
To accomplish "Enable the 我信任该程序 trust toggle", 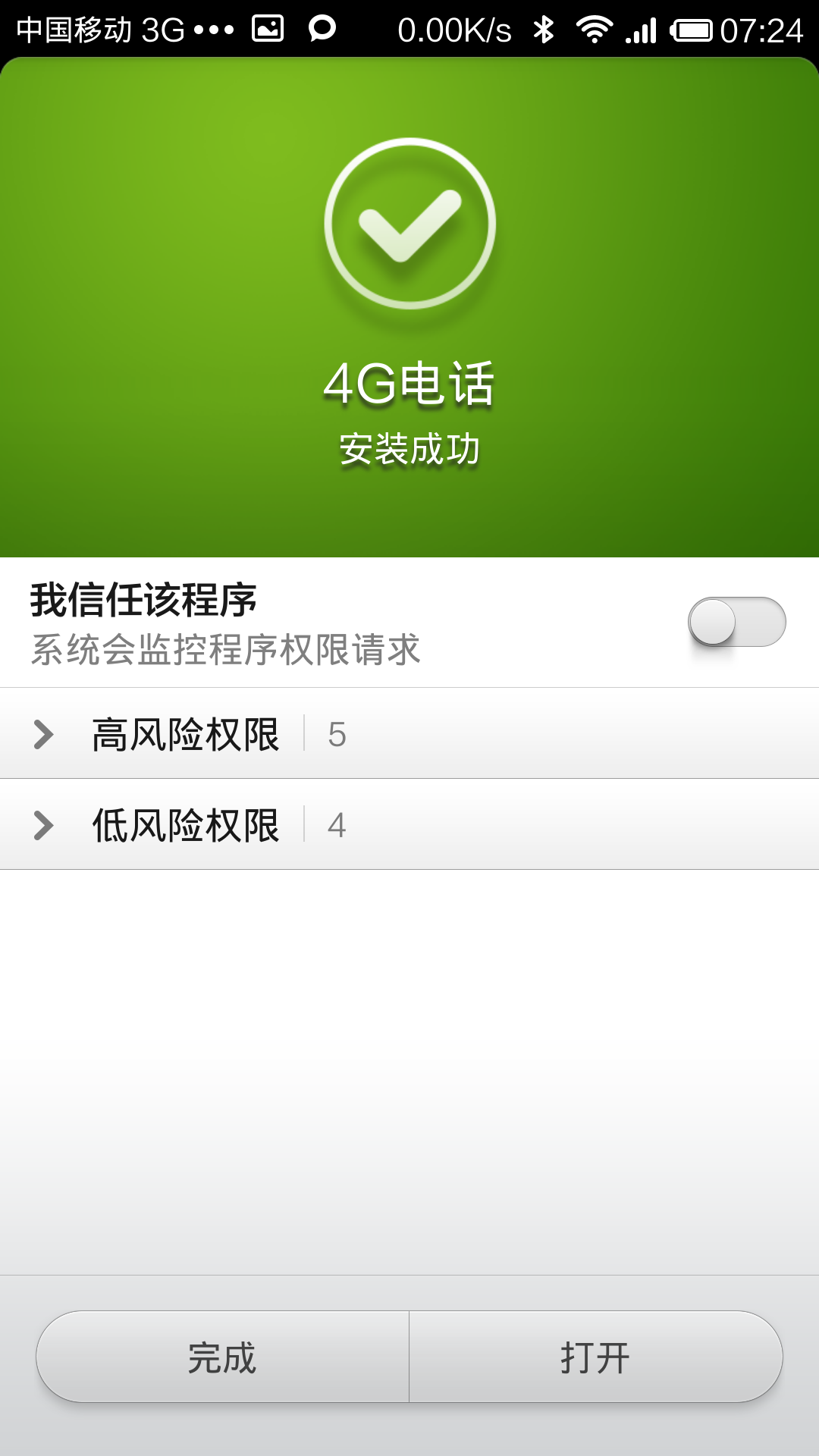I will [x=736, y=622].
